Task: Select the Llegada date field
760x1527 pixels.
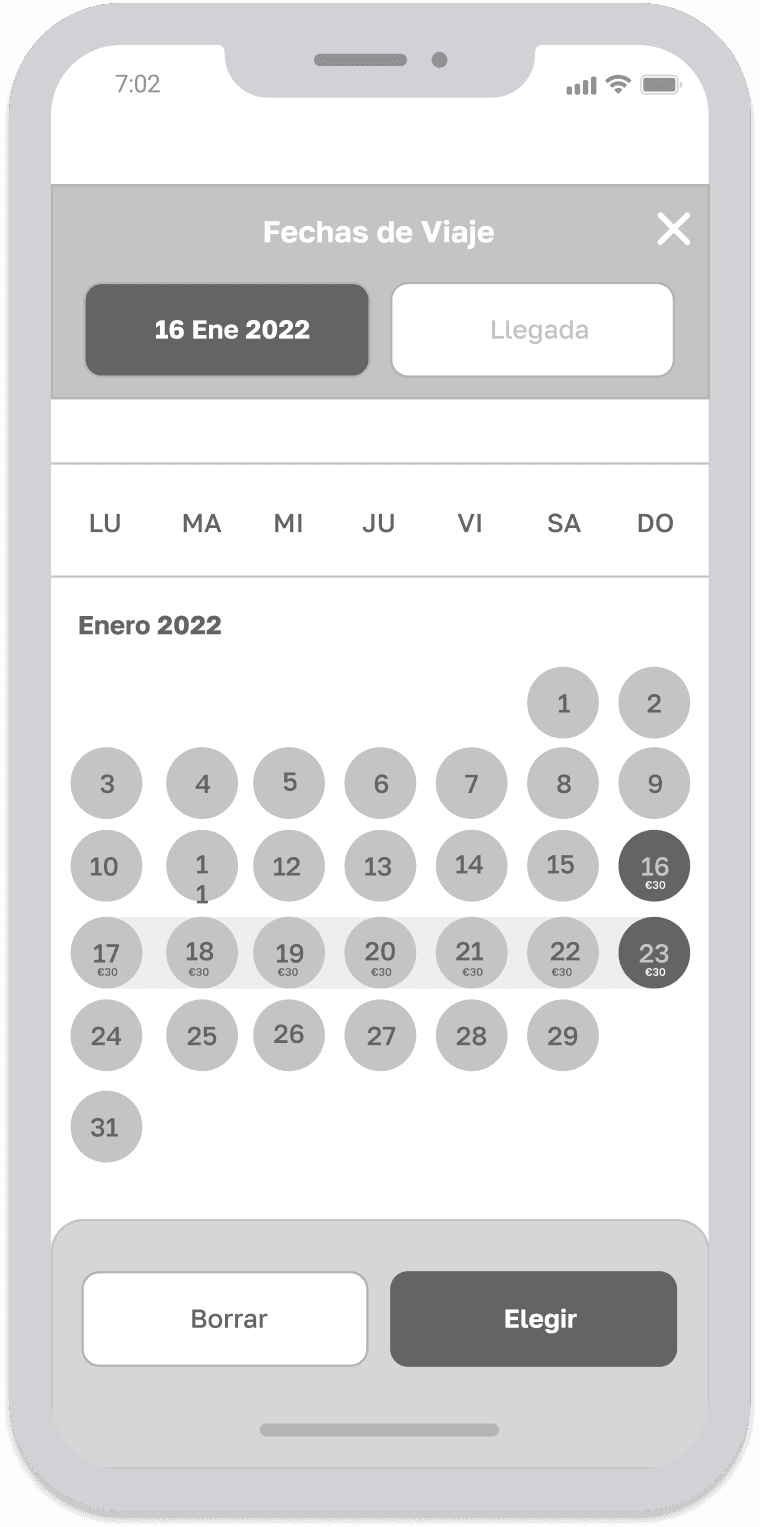Action: [x=532, y=330]
